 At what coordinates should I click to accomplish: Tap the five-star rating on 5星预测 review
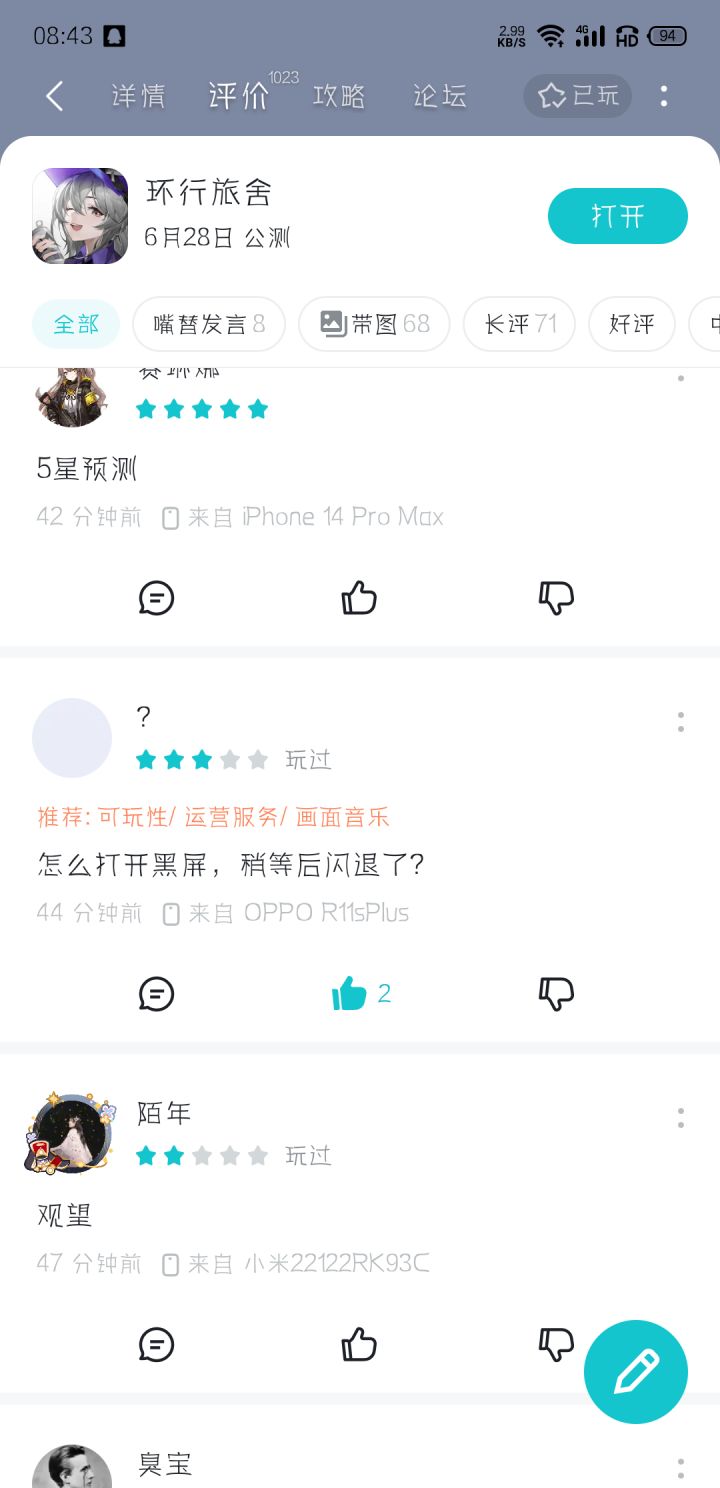click(x=201, y=408)
